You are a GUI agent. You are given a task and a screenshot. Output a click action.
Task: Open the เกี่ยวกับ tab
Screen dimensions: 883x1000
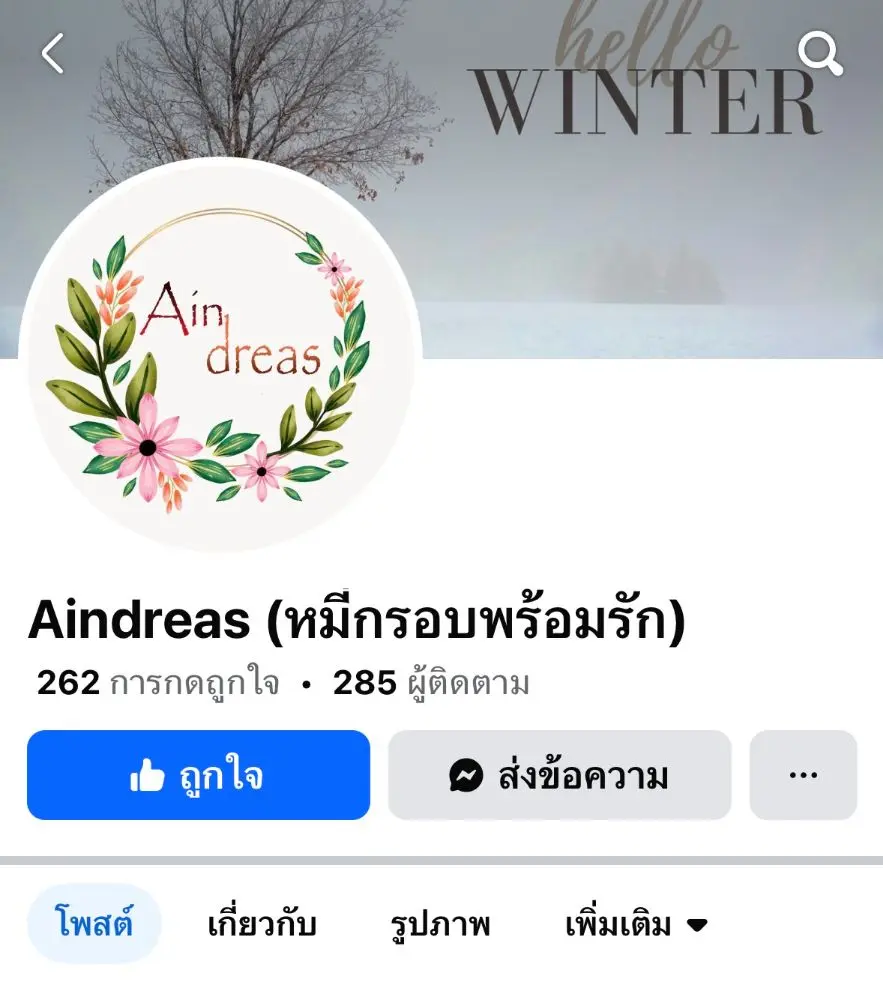(262, 924)
